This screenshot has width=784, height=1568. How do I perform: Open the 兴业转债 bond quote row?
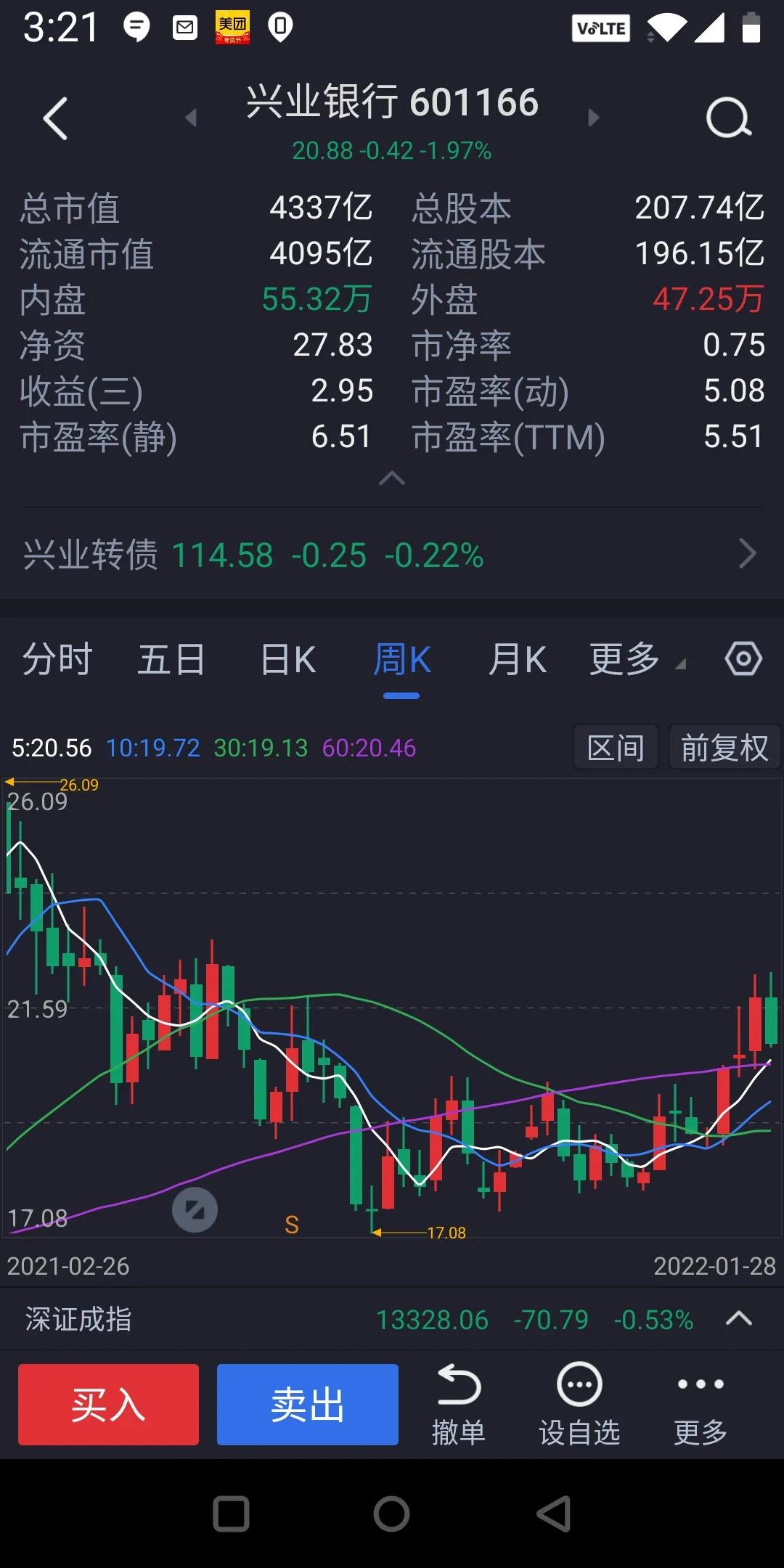pos(392,555)
